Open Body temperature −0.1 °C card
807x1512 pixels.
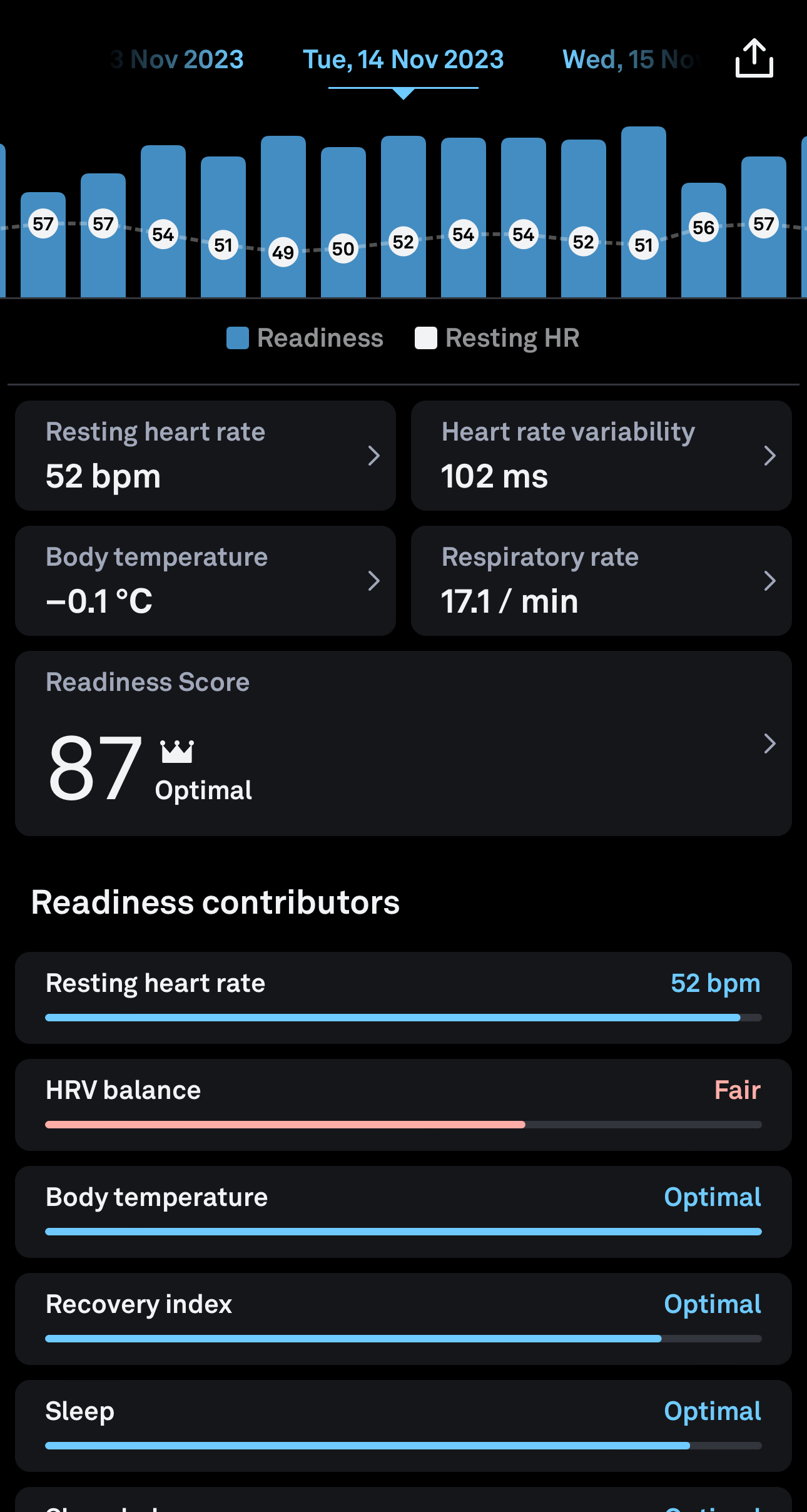pos(205,581)
